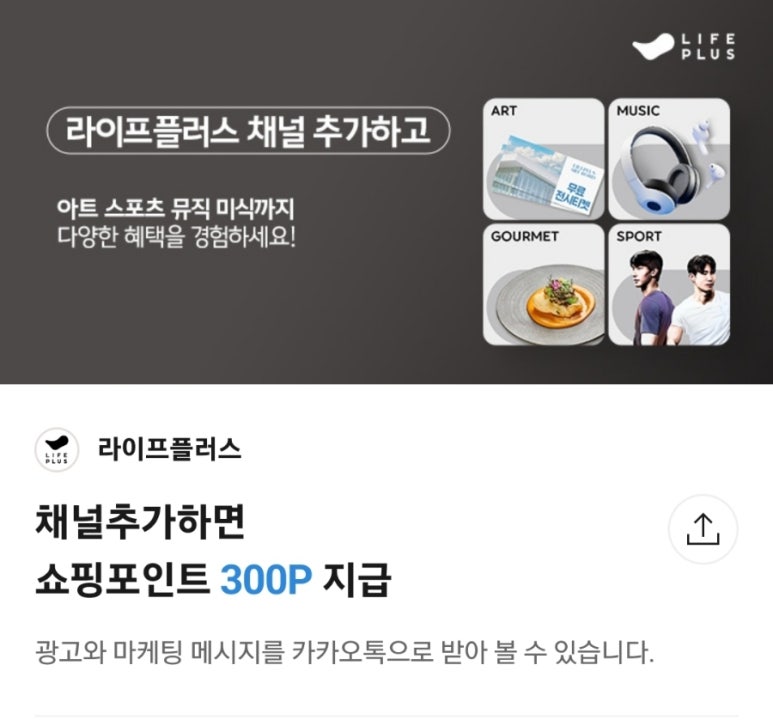Screen dimensions: 773x720
Task: Share this LIFEPLUS channel promotion
Action: 702,529
